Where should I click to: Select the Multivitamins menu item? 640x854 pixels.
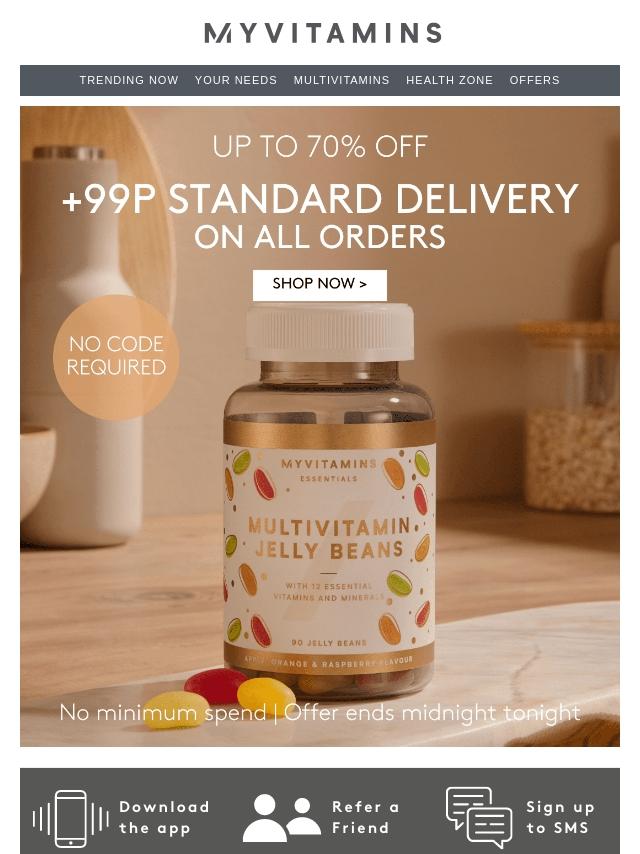pos(342,80)
